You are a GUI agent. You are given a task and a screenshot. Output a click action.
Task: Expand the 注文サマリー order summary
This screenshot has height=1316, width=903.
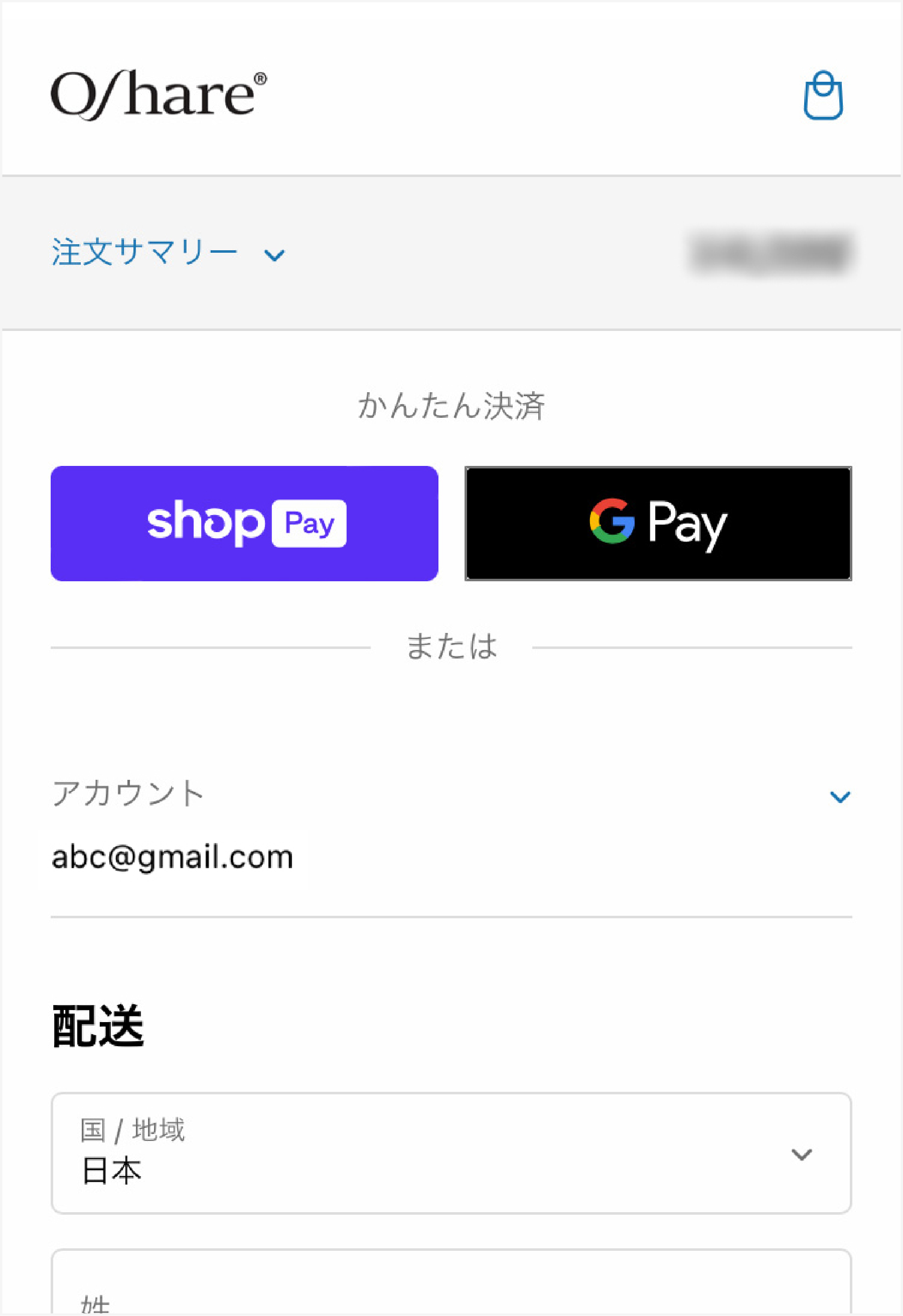[168, 253]
